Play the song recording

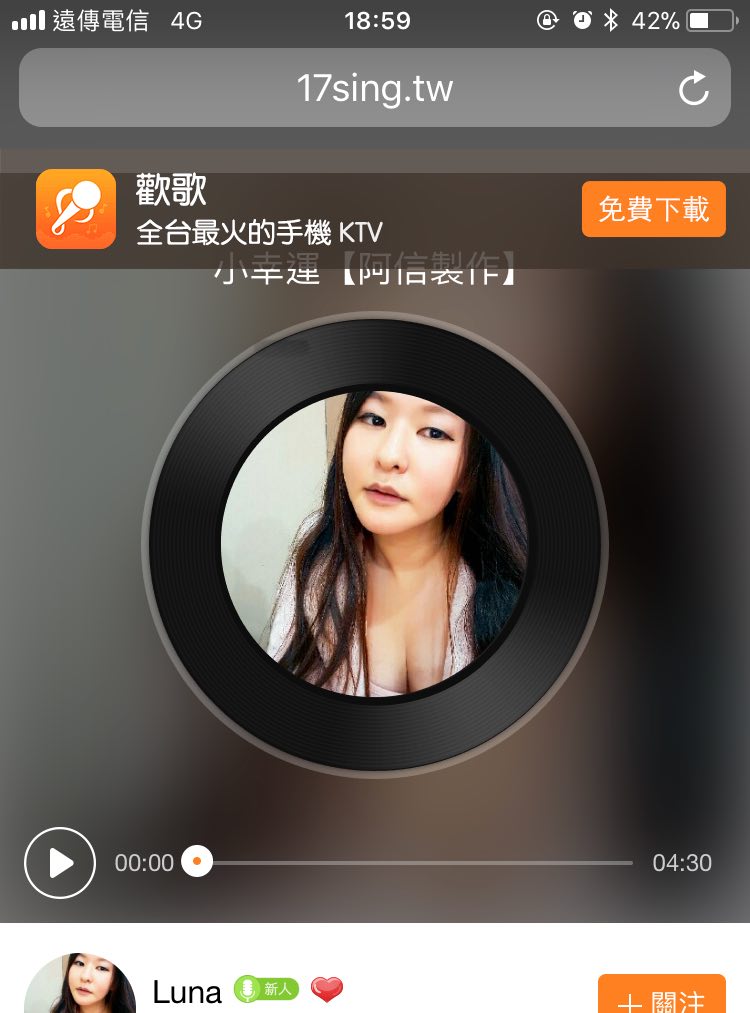[x=60, y=862]
